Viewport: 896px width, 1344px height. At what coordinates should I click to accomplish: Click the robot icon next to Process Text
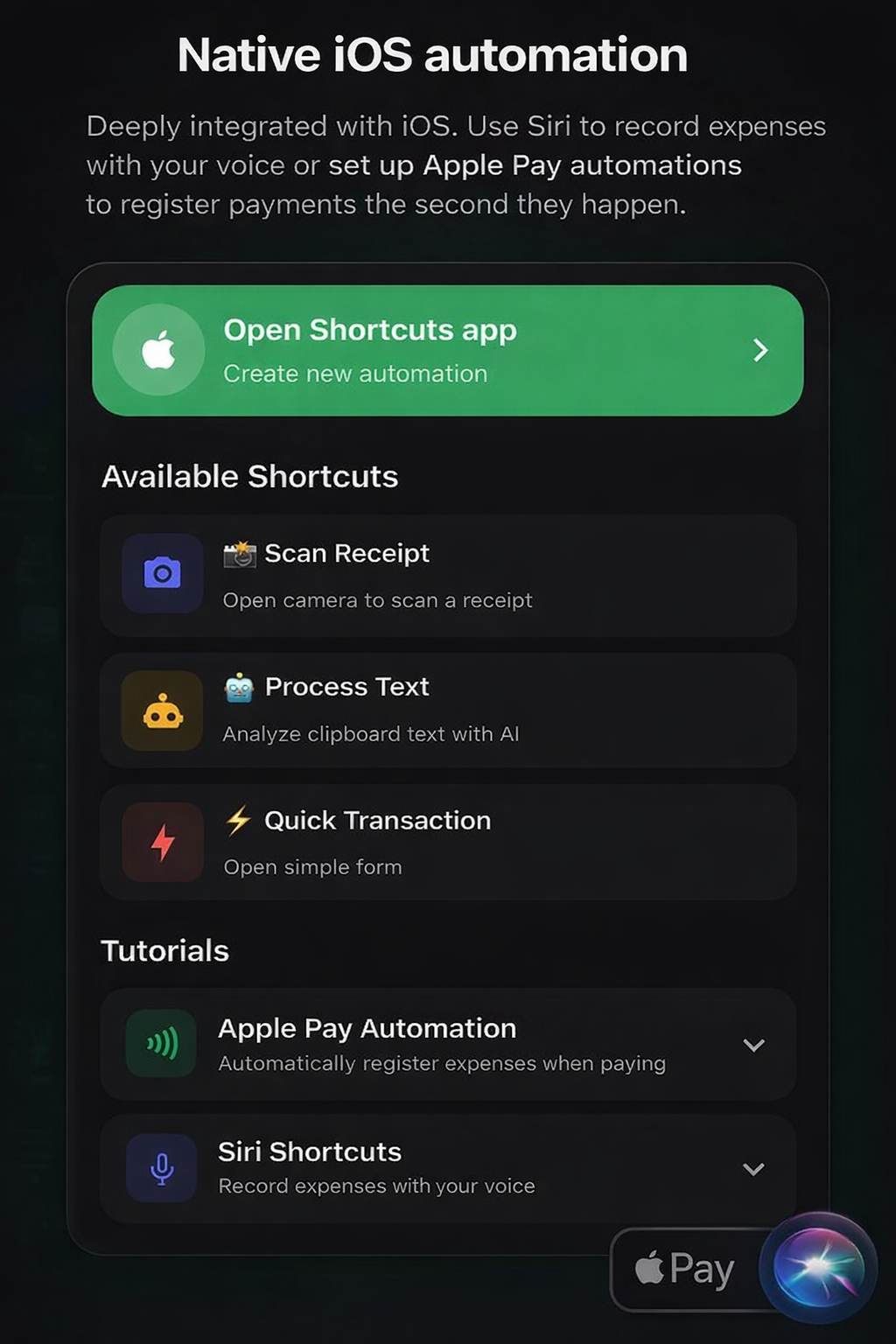[x=161, y=710]
